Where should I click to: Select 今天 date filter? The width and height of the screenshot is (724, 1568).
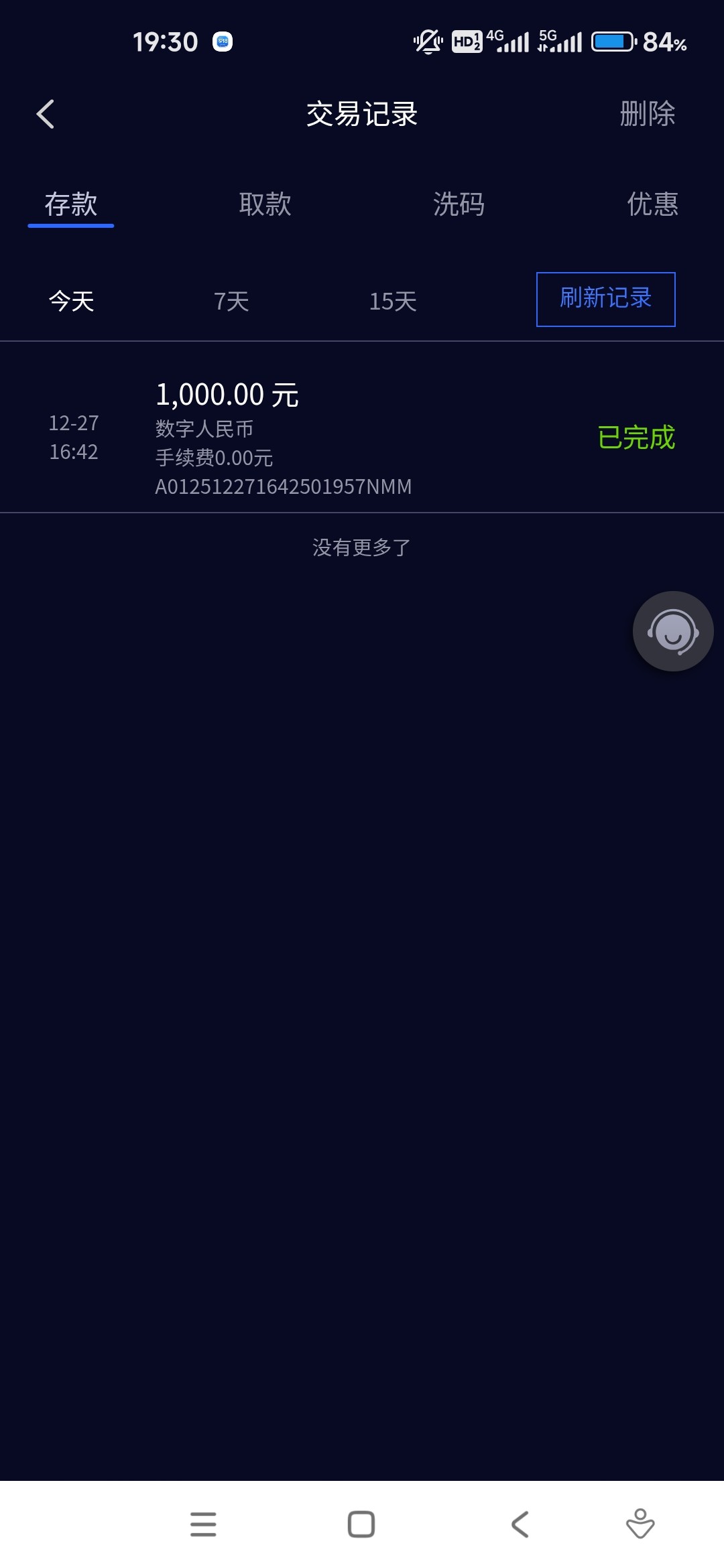(x=70, y=302)
